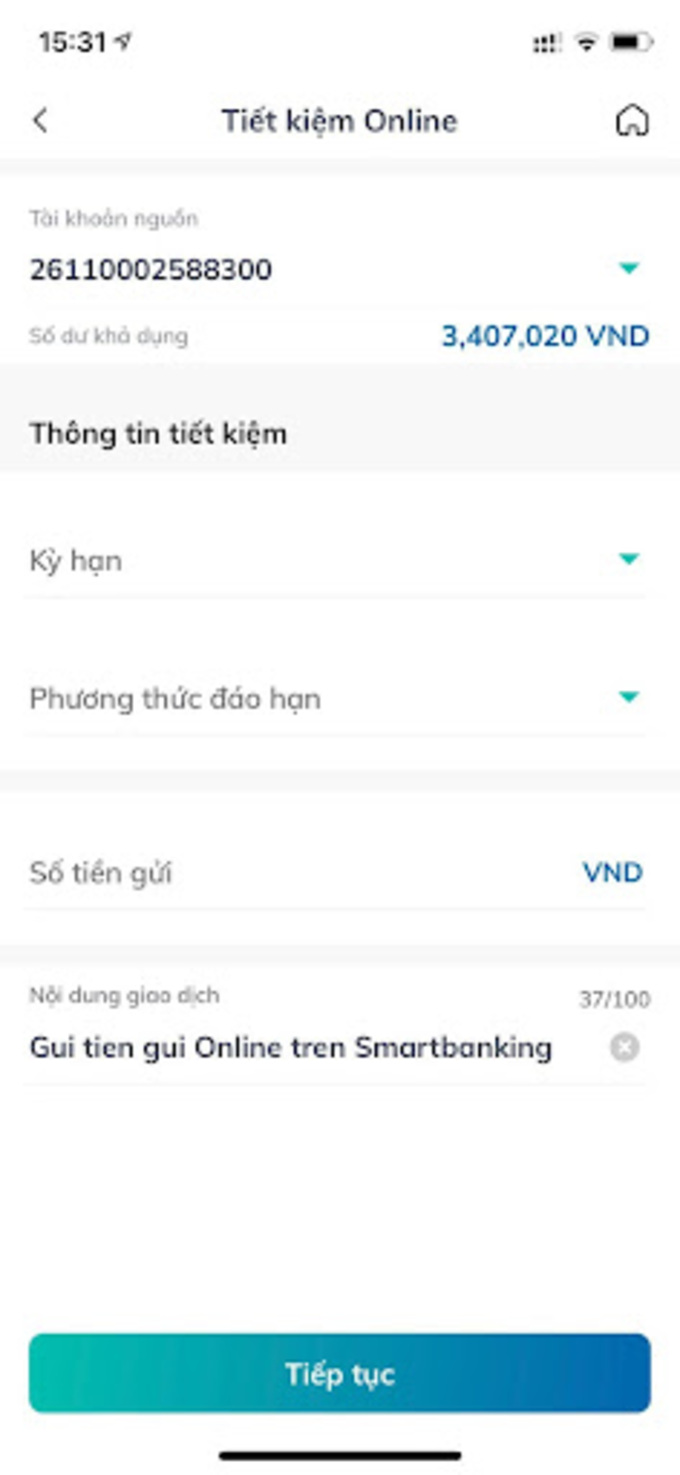Open the home icon in the header
680x1475 pixels.
(631, 121)
